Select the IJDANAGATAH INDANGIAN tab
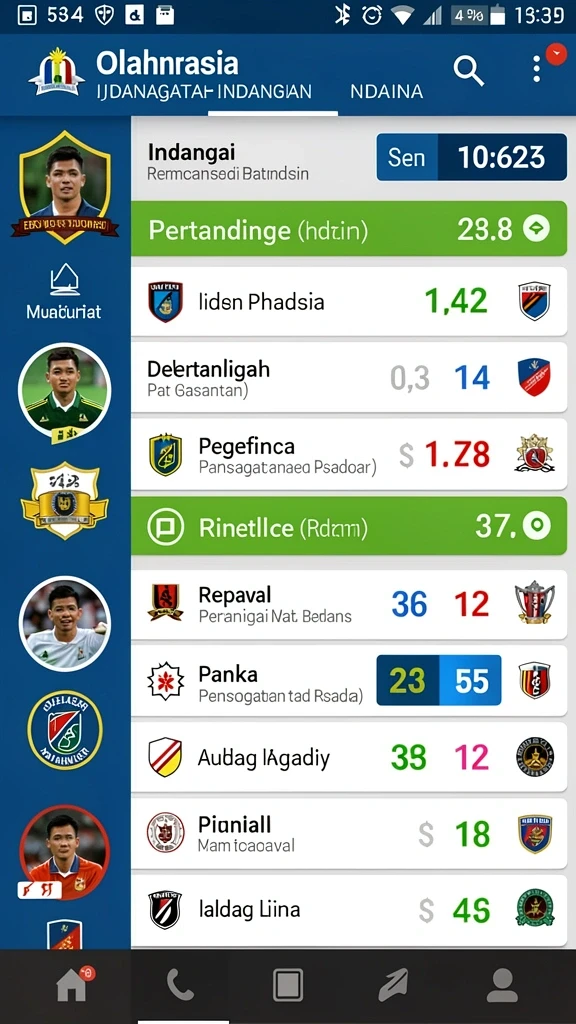This screenshot has height=1024, width=576. coord(204,91)
